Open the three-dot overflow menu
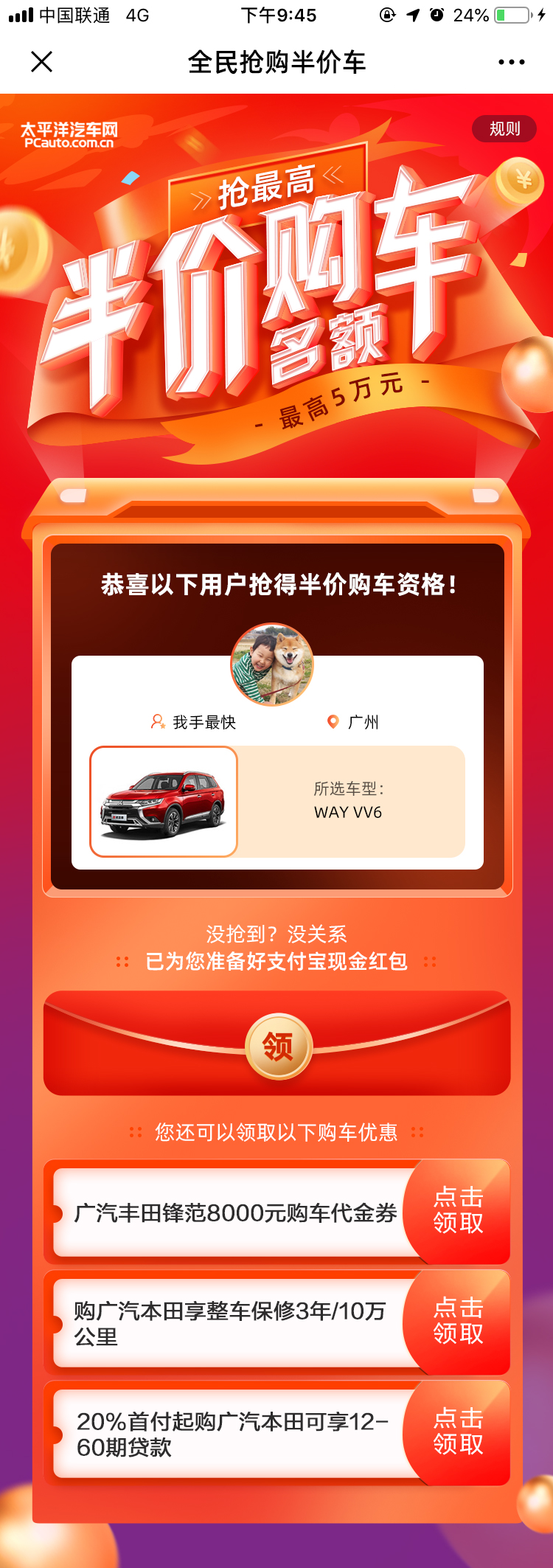 coord(511,62)
